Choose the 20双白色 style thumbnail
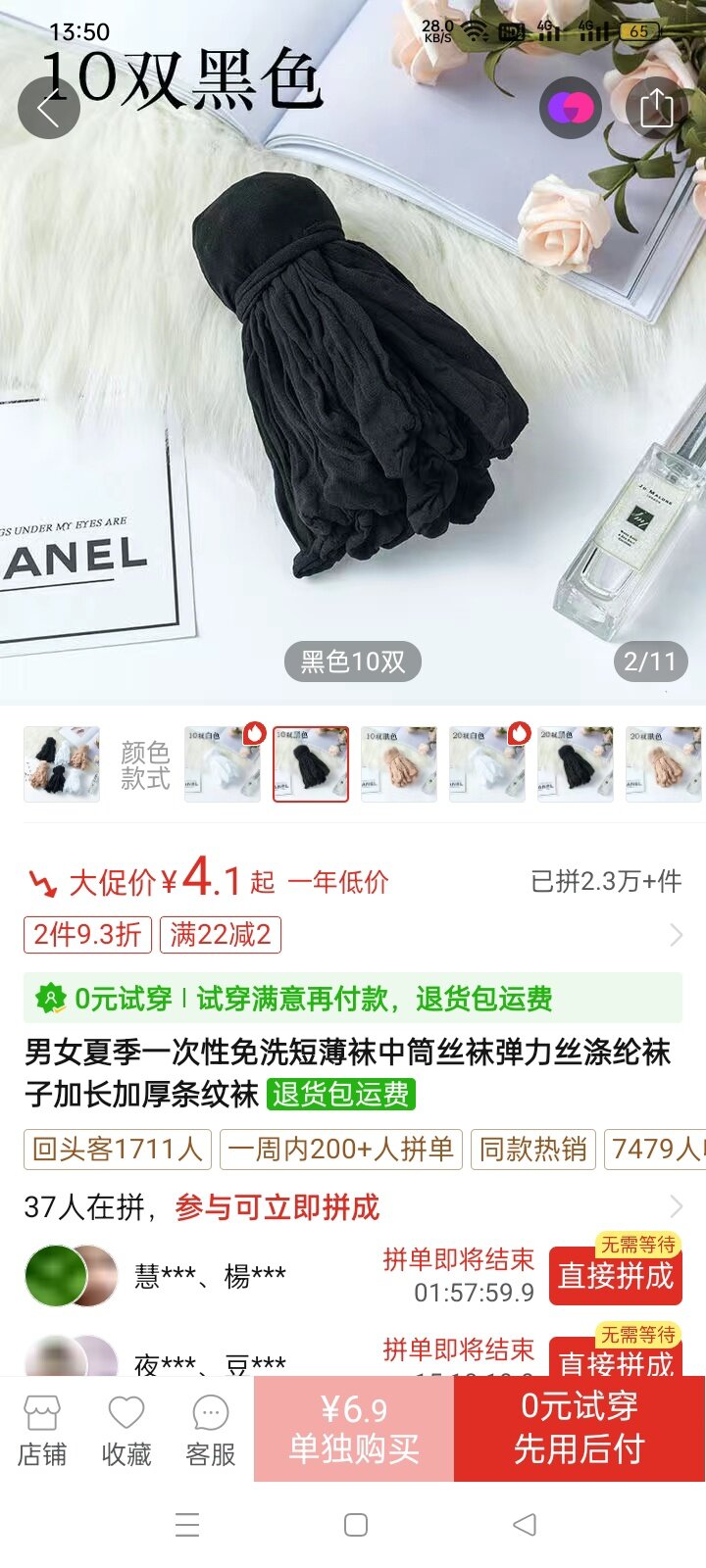Screen dimensions: 706x1568 pos(487,764)
